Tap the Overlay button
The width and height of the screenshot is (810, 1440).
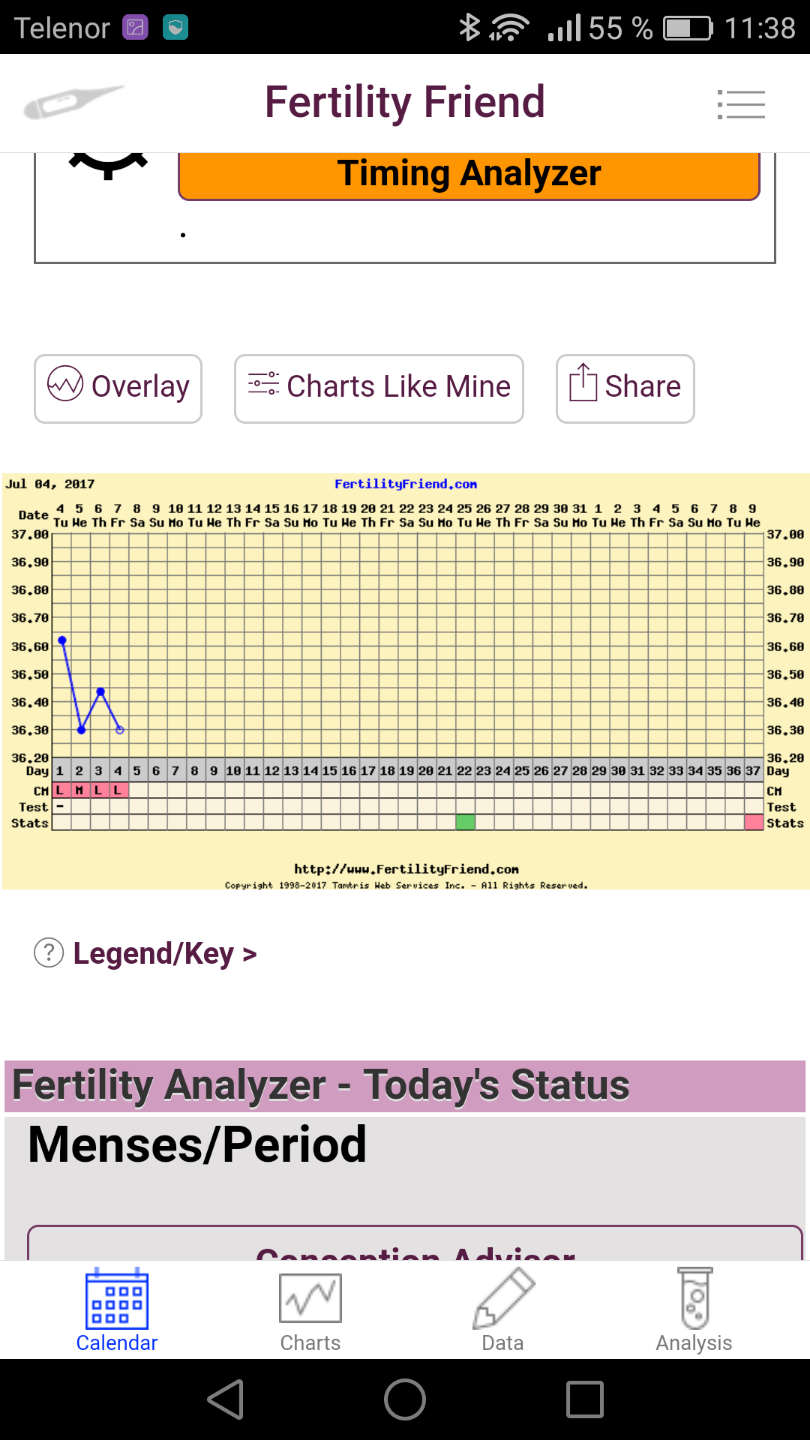pos(118,388)
